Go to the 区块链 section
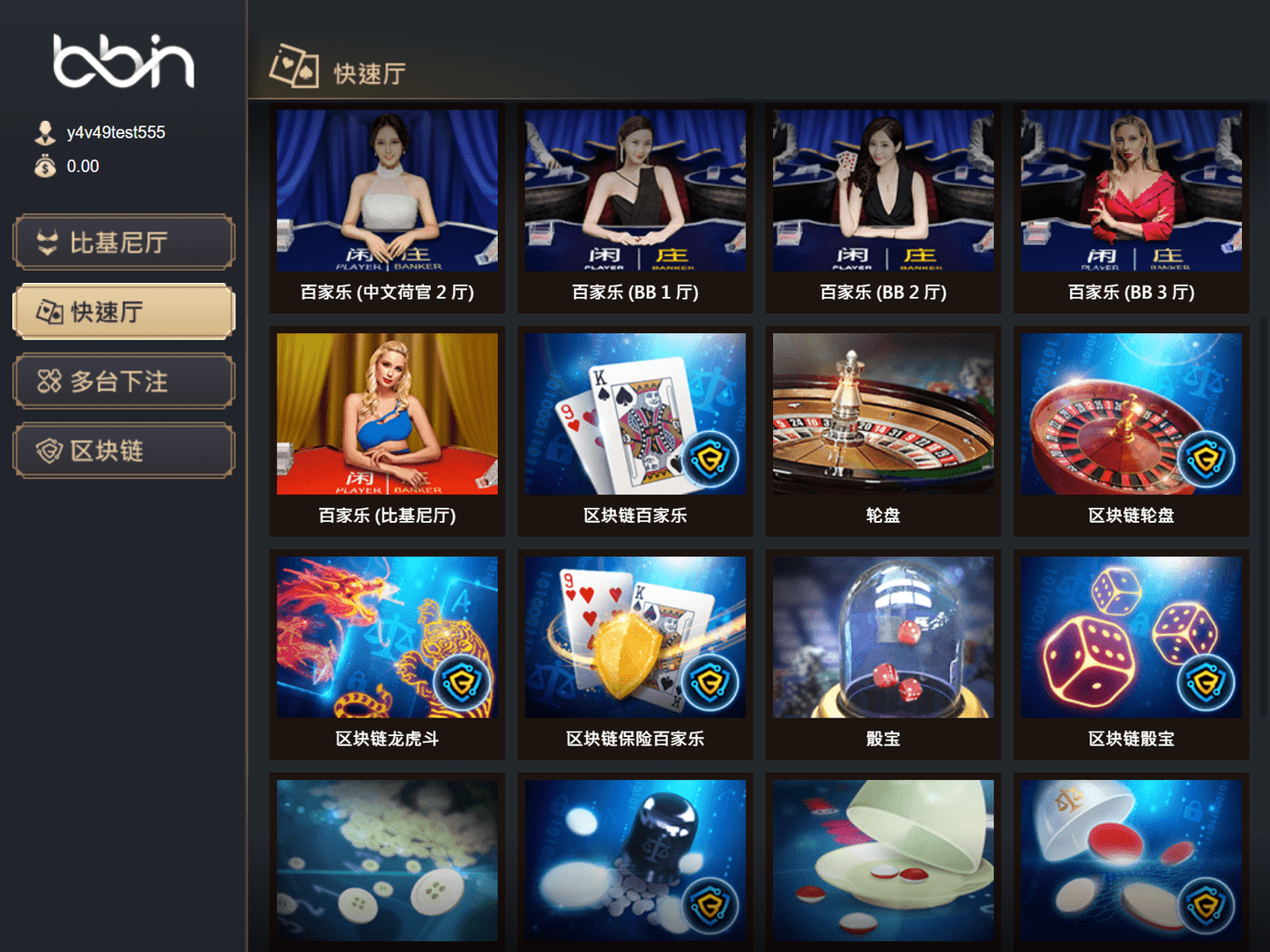This screenshot has height=952, width=1270. [123, 451]
